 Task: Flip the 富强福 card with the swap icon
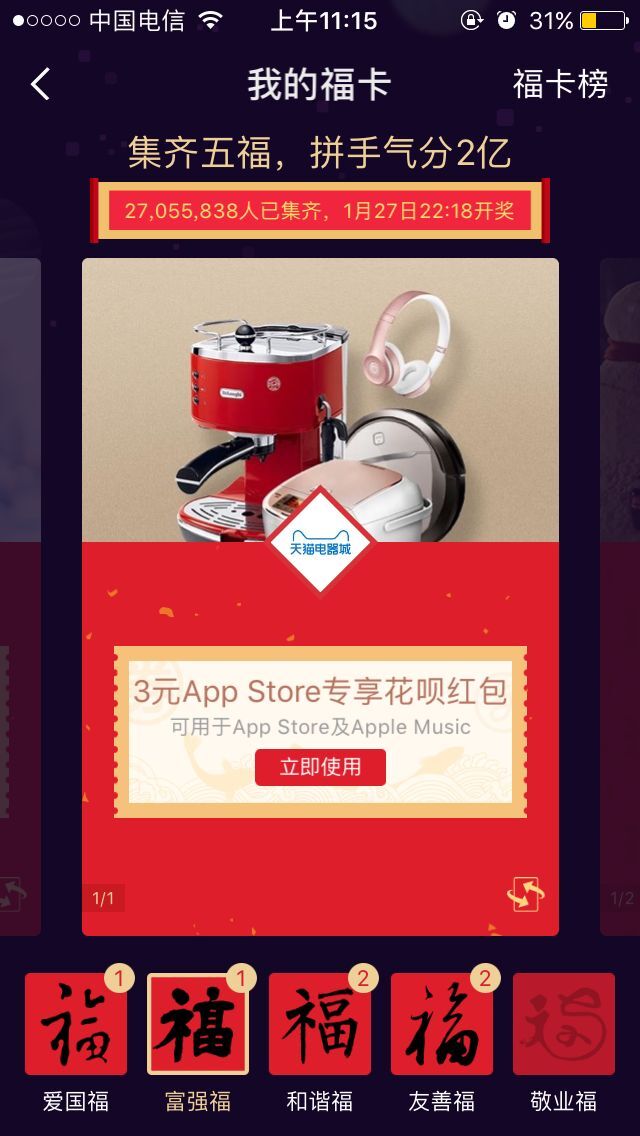pos(526,894)
